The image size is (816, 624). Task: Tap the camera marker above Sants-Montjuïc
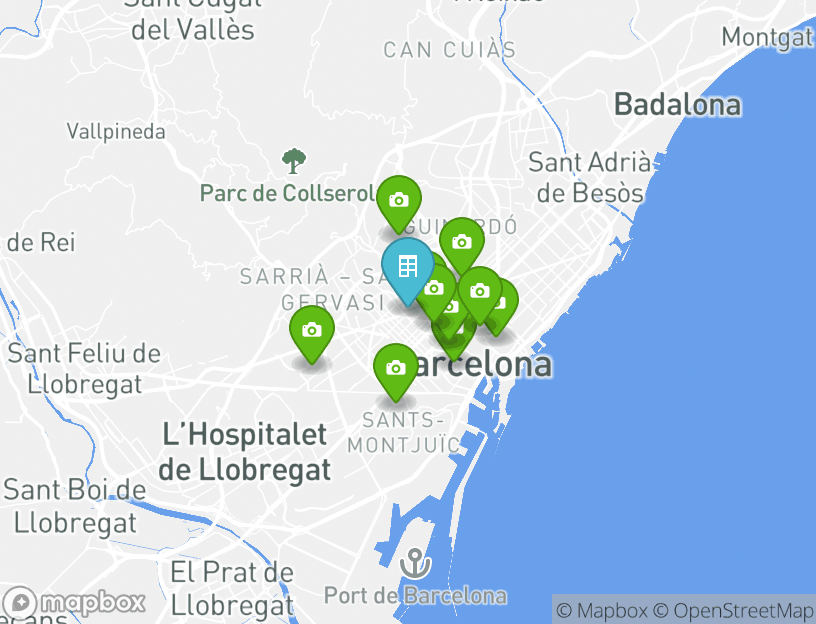(x=396, y=368)
